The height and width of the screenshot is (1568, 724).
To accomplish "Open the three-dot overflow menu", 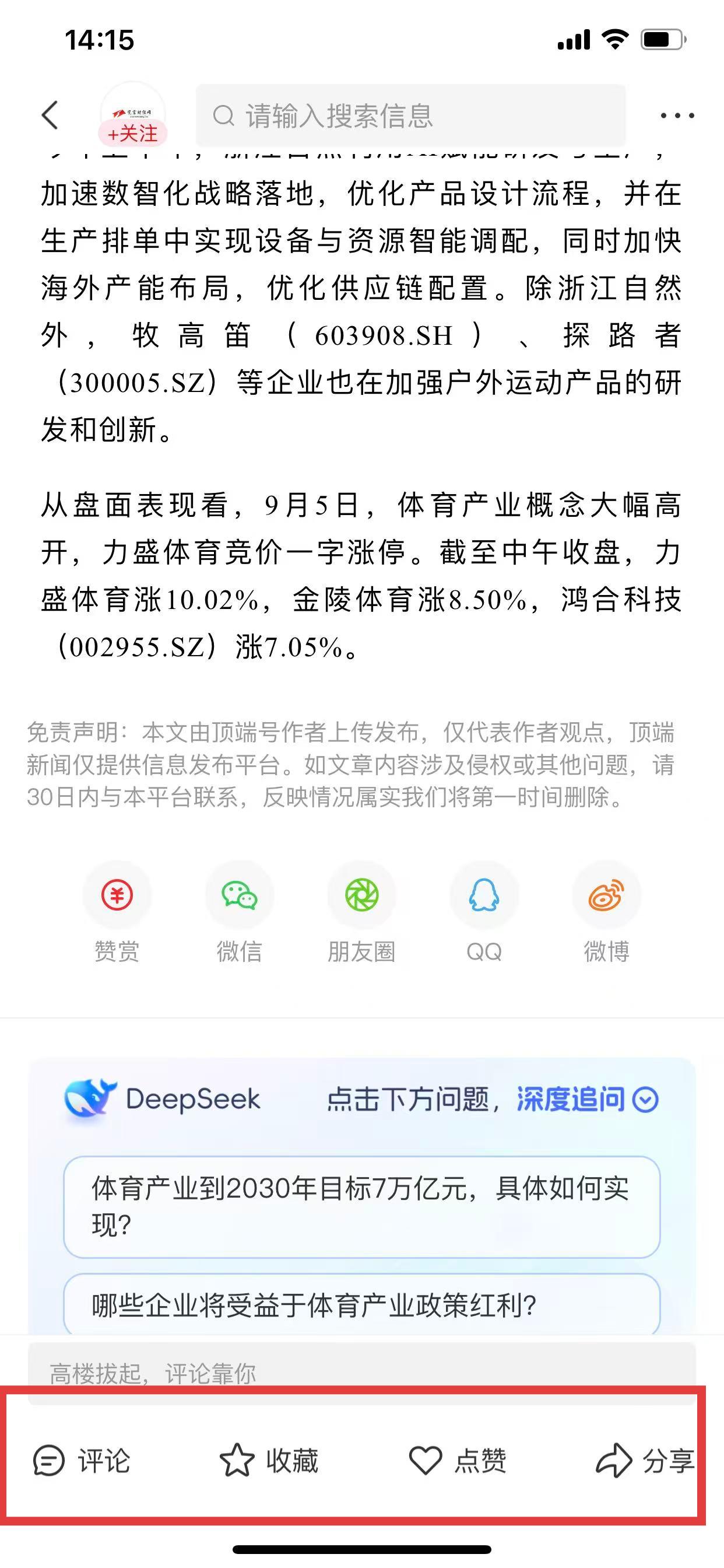I will coord(677,116).
